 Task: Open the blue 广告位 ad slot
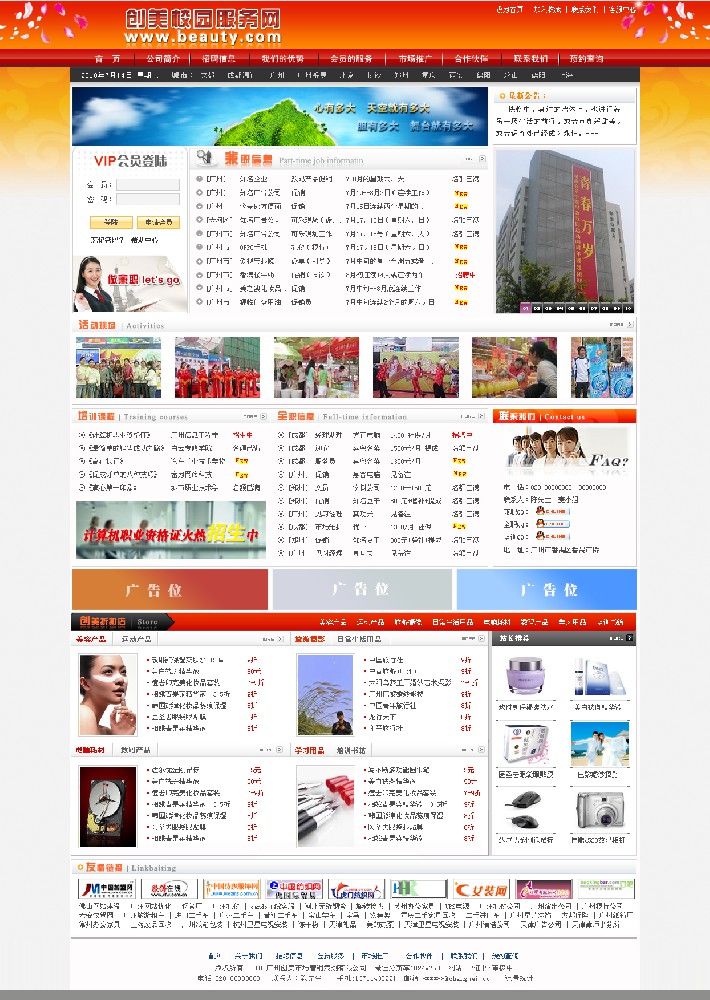[x=546, y=589]
